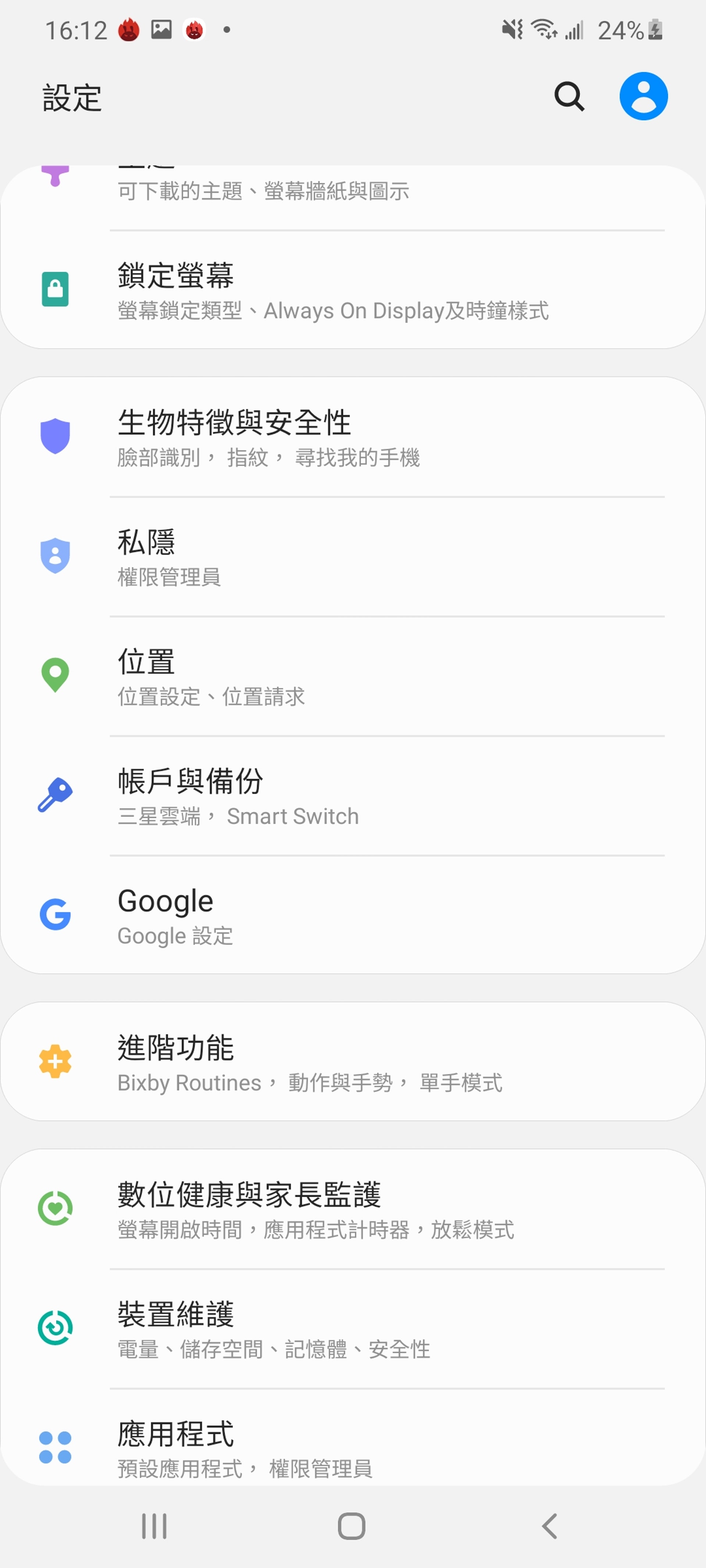
Task: Open the blue user profile avatar
Action: pyautogui.click(x=643, y=96)
